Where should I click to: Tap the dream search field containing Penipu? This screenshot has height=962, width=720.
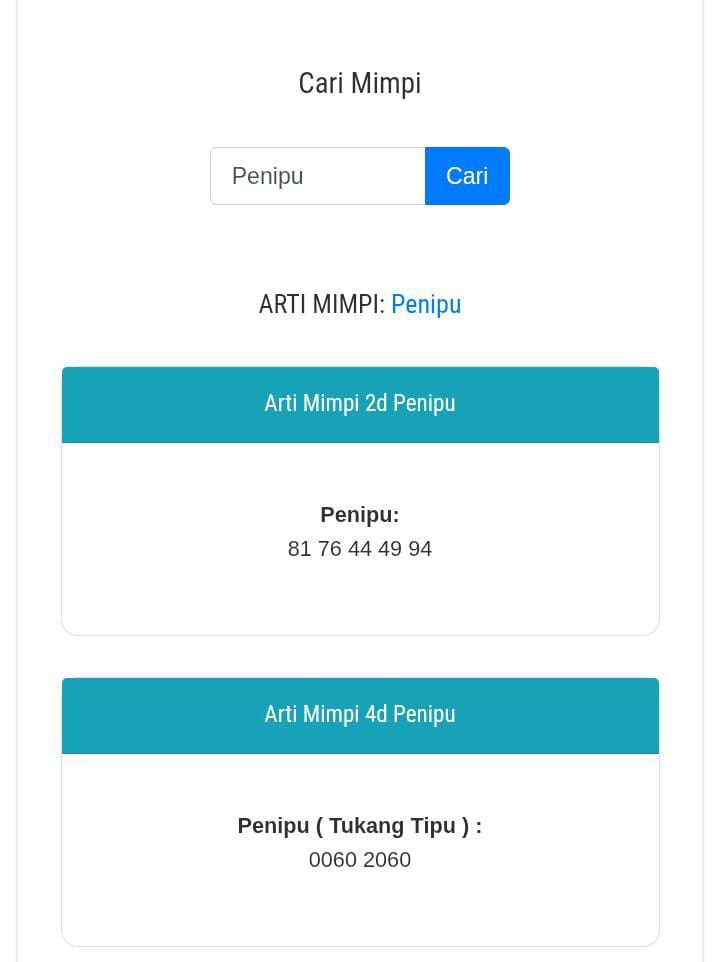[317, 176]
